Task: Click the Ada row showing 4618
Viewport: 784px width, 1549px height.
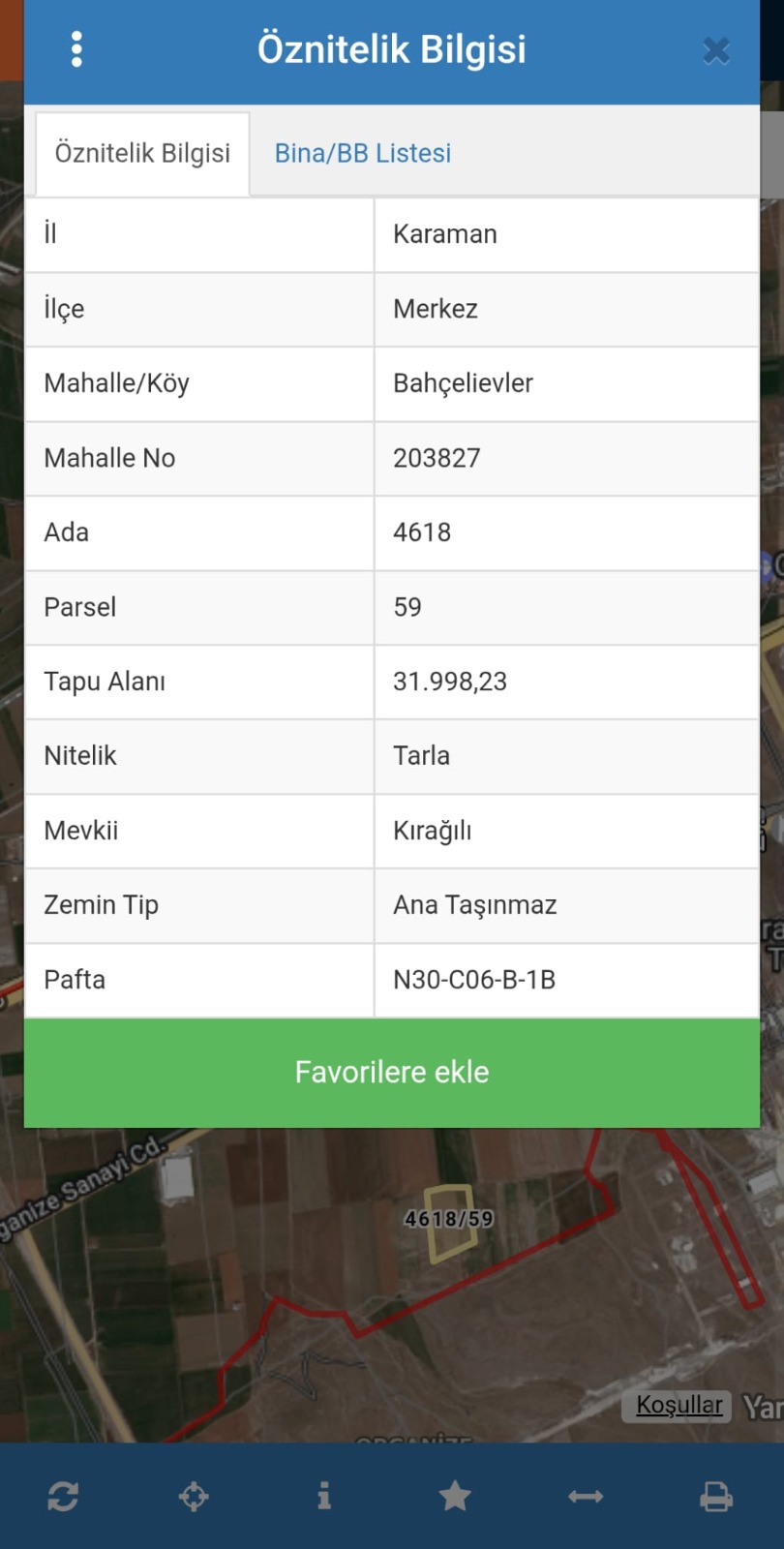Action: (x=421, y=532)
